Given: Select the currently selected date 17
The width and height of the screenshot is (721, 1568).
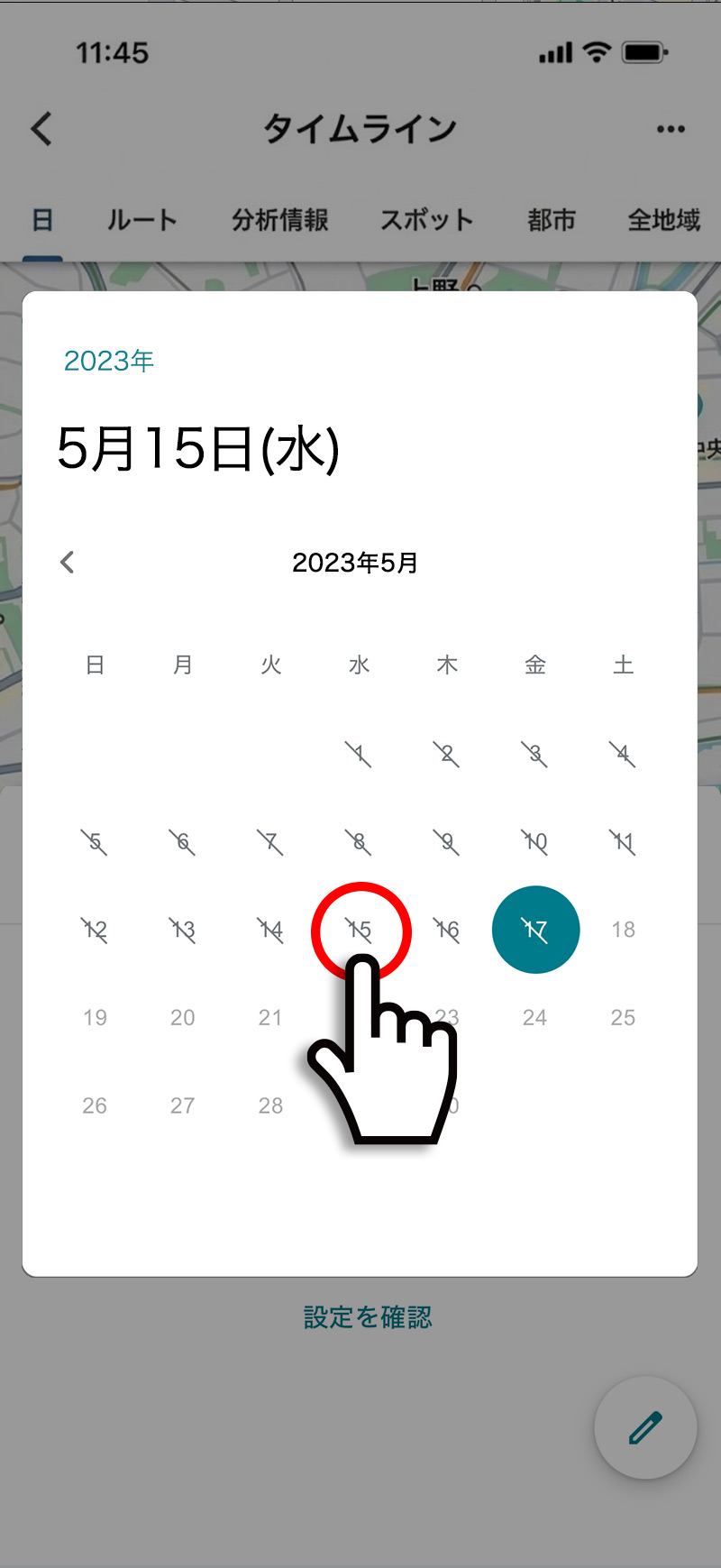Looking at the screenshot, I should (x=535, y=929).
